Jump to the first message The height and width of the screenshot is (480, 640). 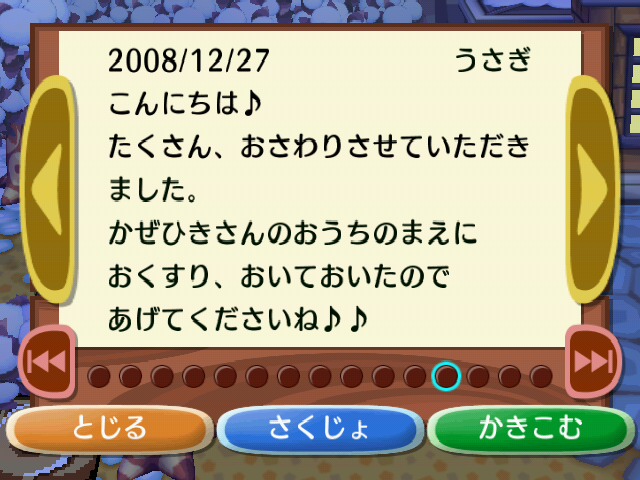(x=43, y=362)
